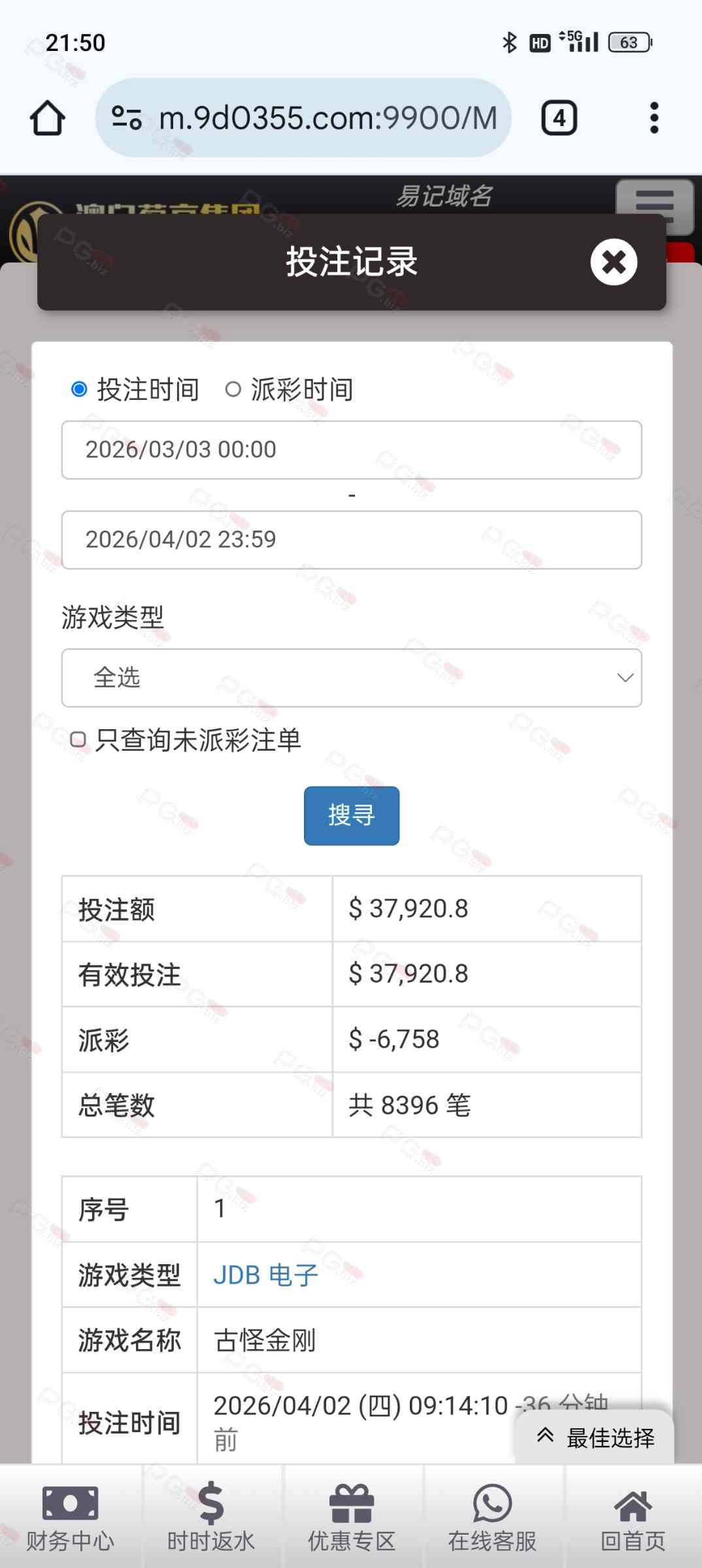Select the 派彩时间 radio option
The width and height of the screenshot is (702, 1568).
point(233,389)
